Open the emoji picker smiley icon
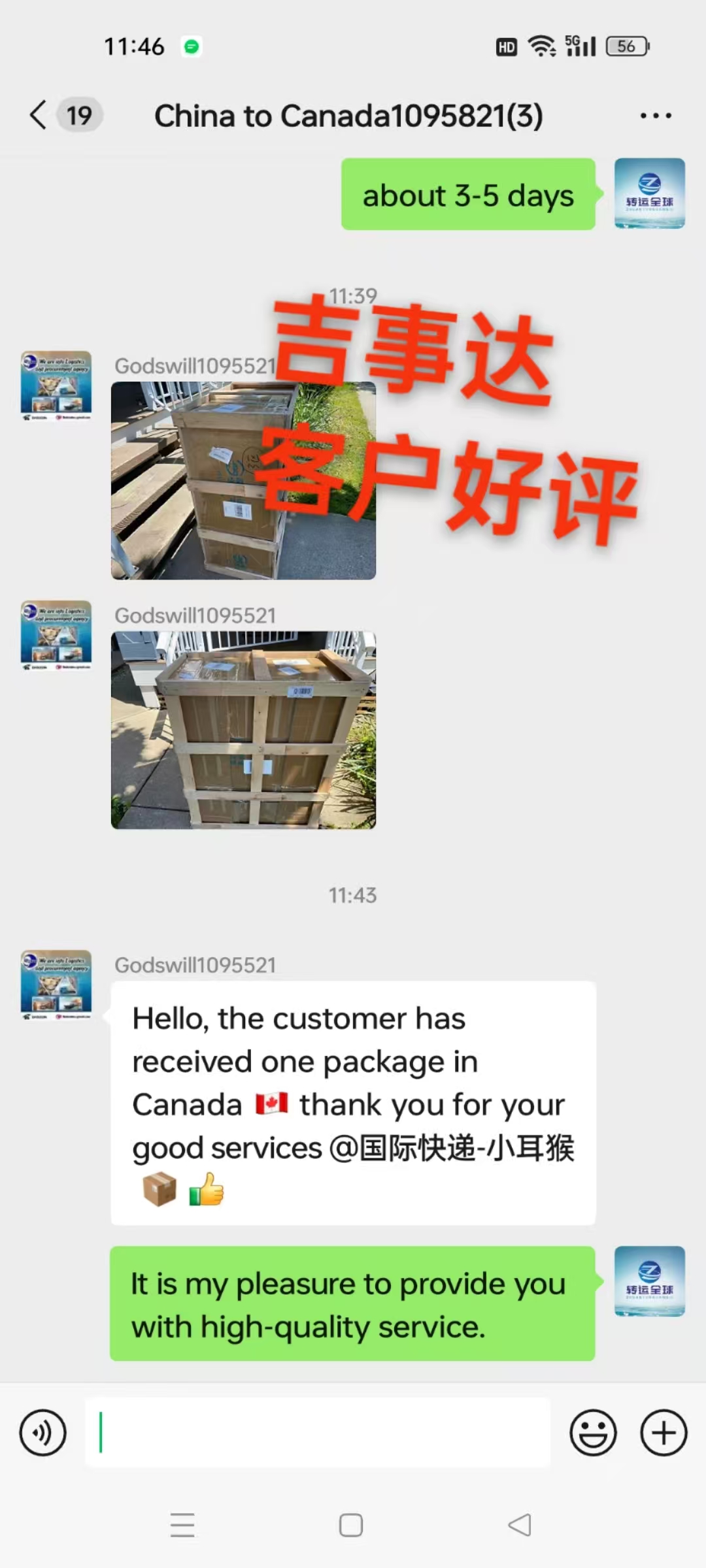Image resolution: width=706 pixels, height=1568 pixels. click(x=594, y=1433)
